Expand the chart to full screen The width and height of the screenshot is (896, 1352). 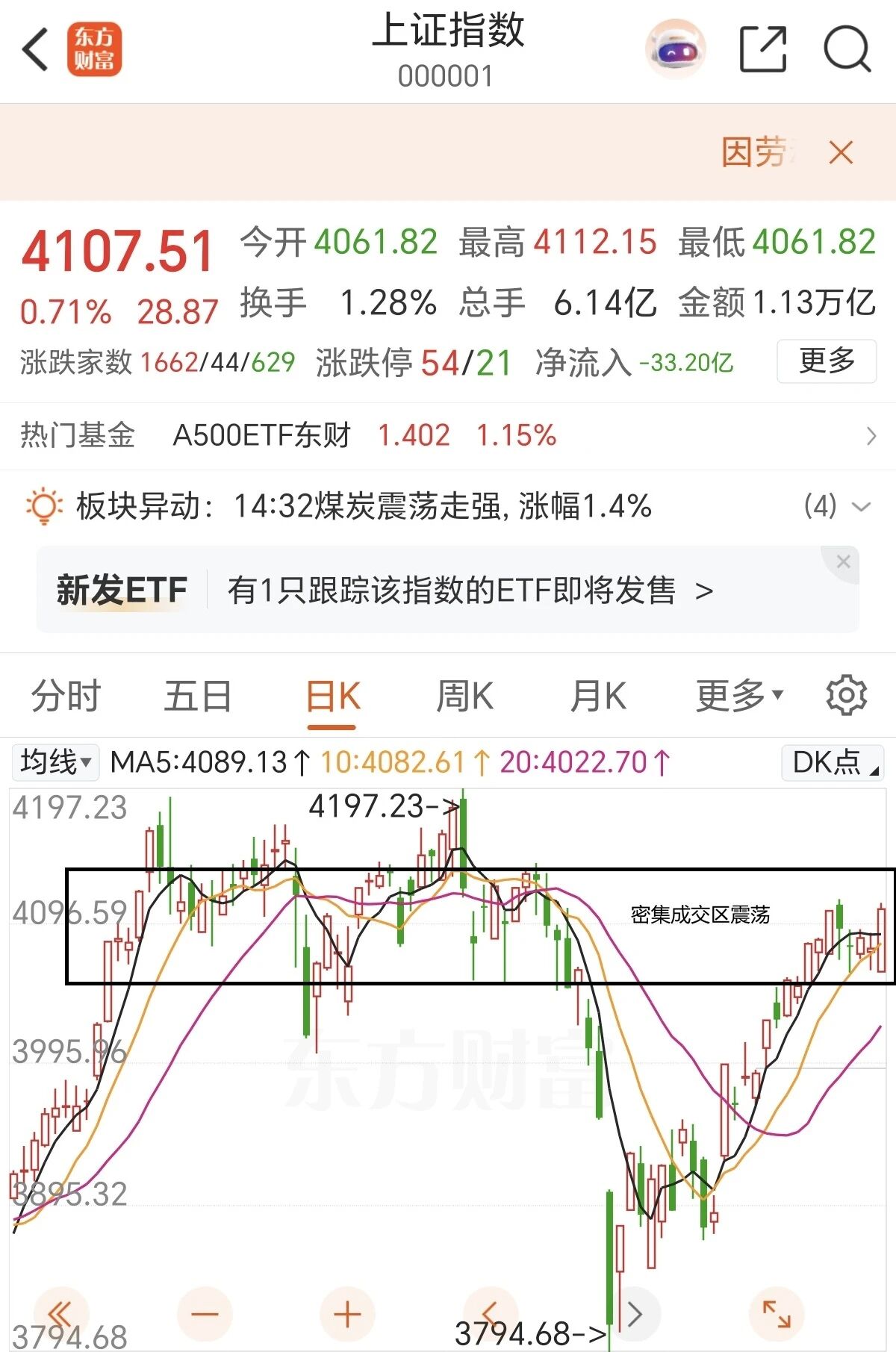pos(777,1314)
